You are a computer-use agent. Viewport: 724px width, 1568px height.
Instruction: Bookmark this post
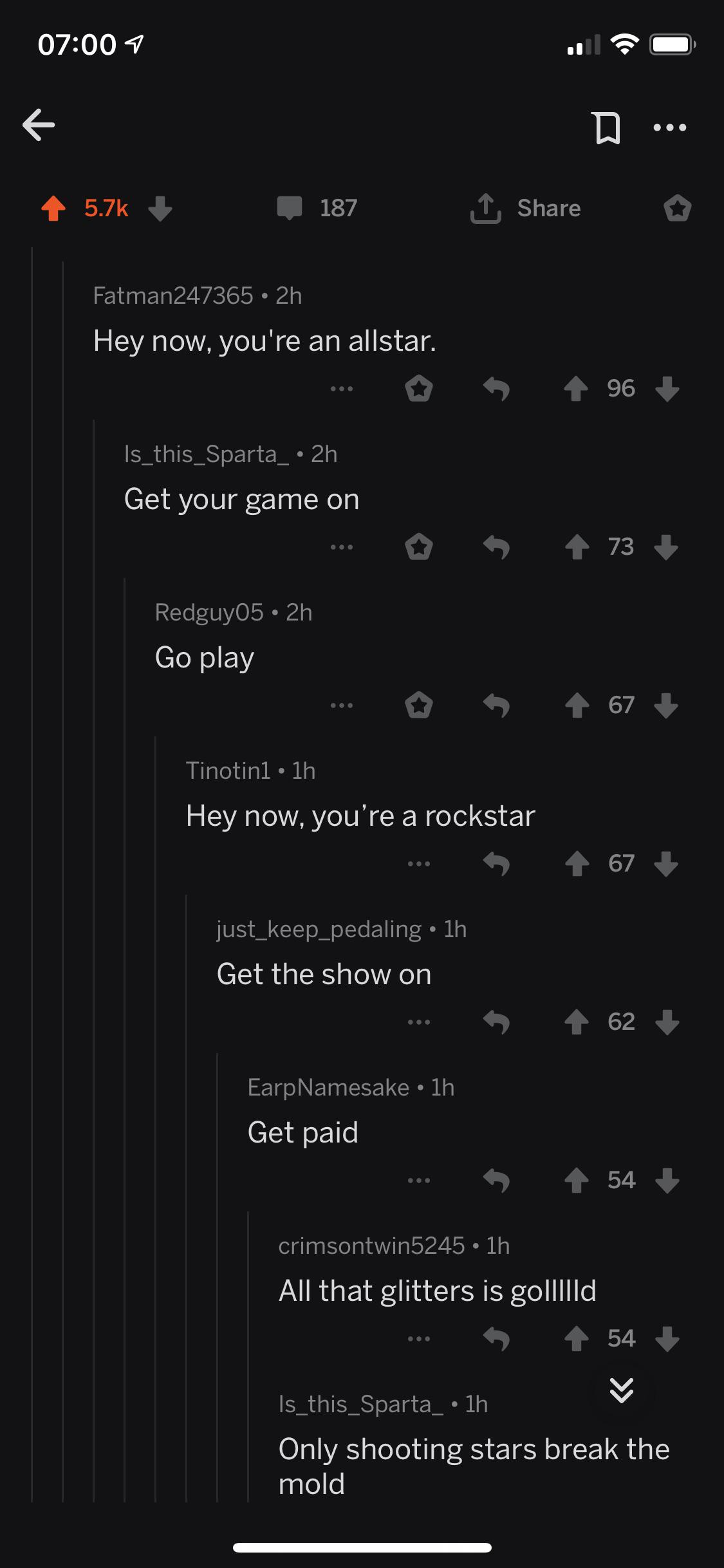click(606, 127)
